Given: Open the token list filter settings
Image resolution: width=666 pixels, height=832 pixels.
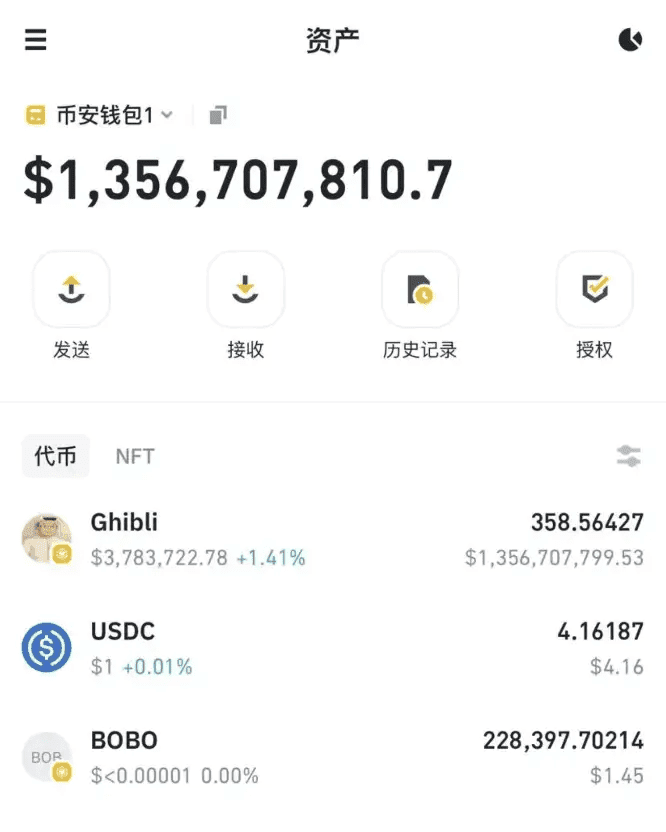Looking at the screenshot, I should pyautogui.click(x=628, y=457).
